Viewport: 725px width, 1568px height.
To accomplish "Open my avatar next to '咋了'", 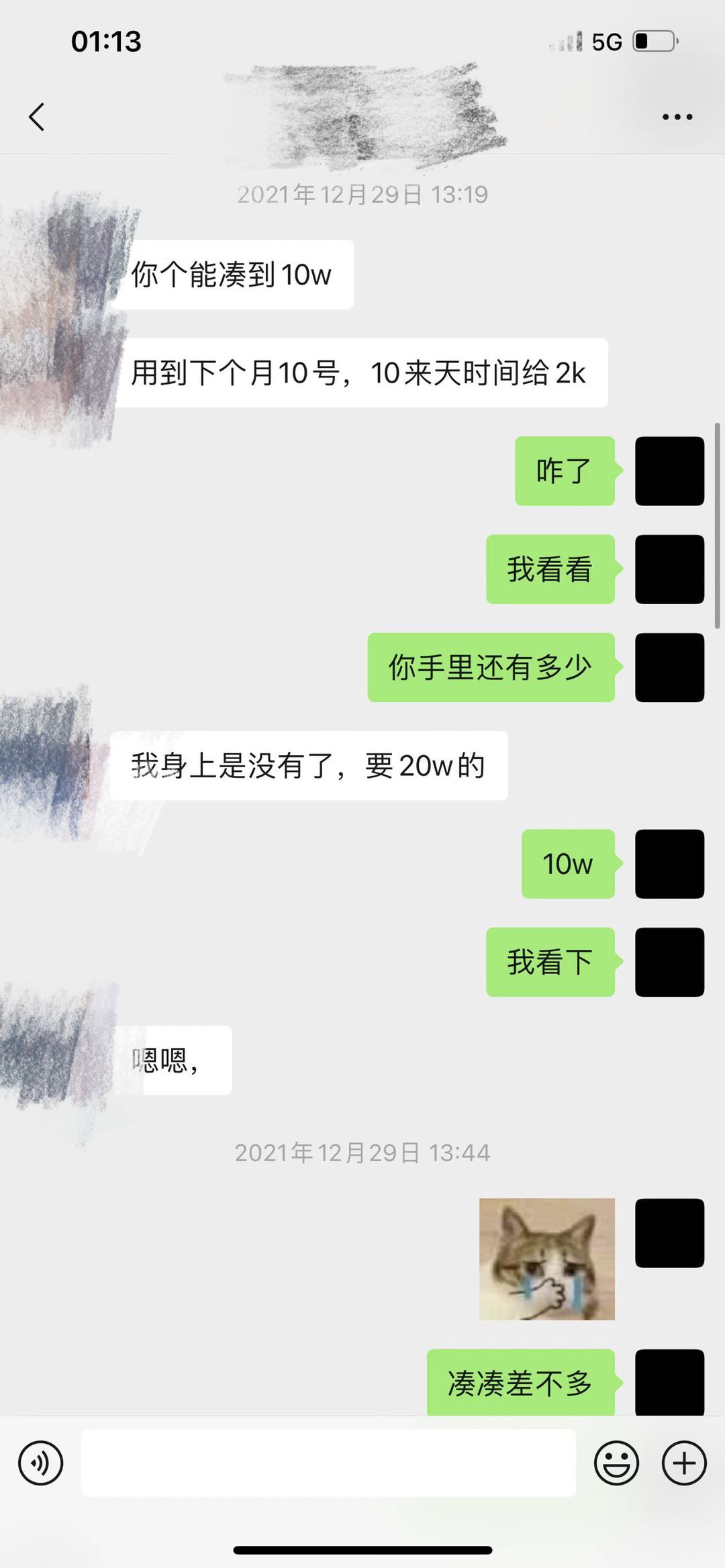I will tap(669, 471).
